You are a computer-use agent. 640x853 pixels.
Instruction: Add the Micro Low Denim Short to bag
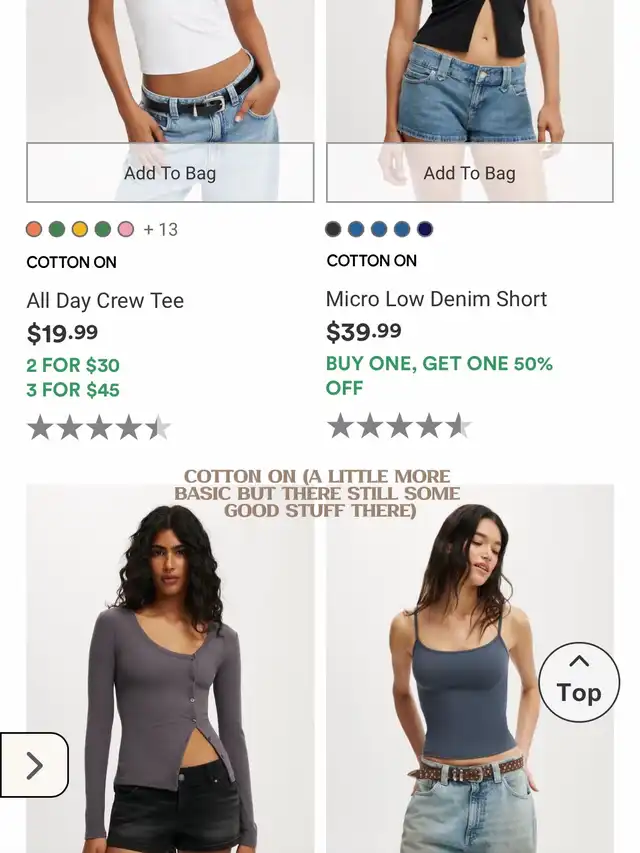pos(470,172)
